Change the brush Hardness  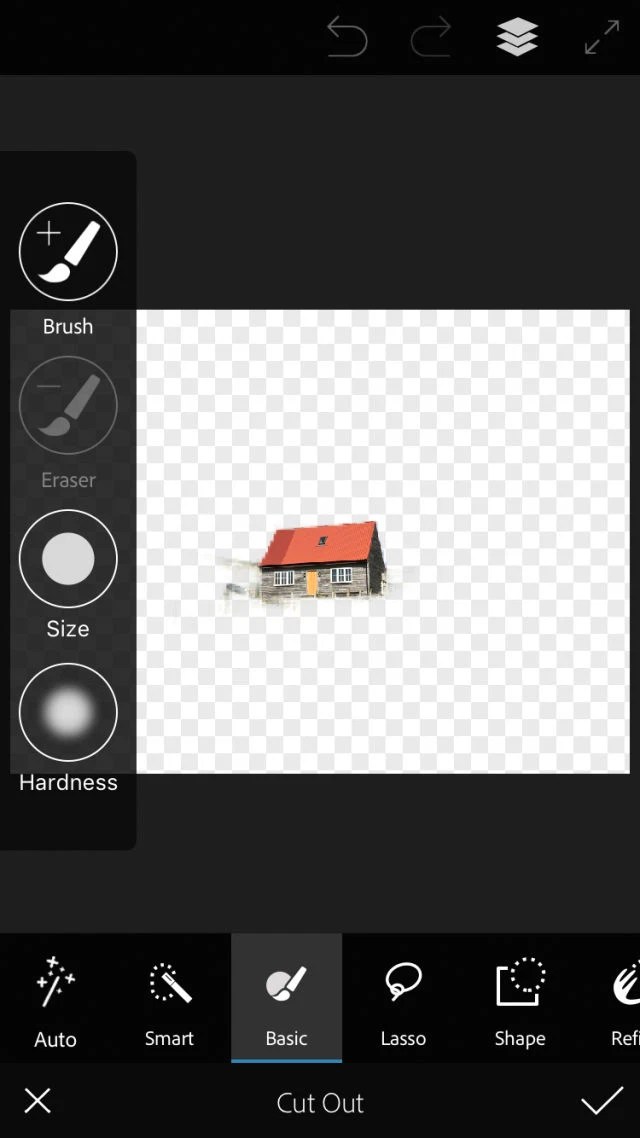68,712
